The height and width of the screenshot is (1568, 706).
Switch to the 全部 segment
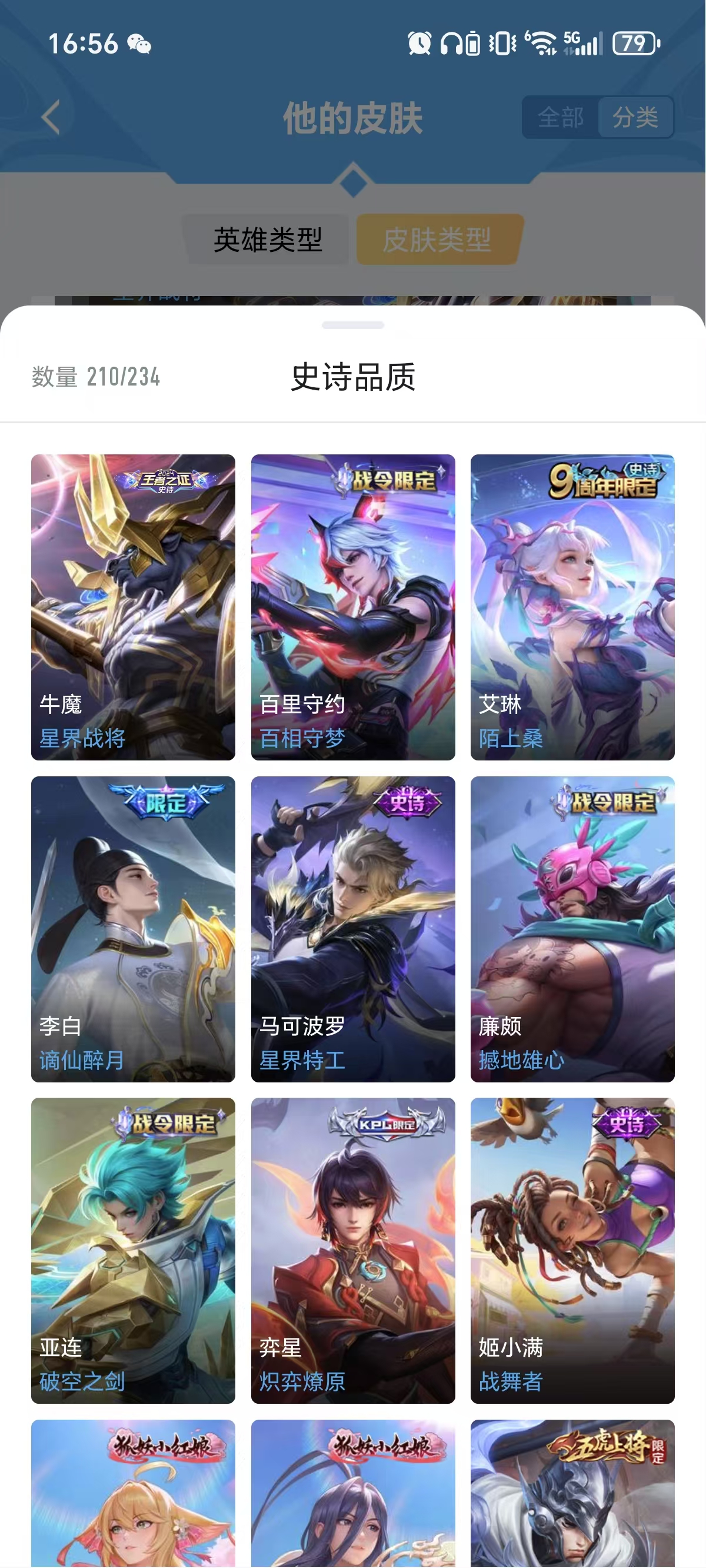click(x=561, y=117)
